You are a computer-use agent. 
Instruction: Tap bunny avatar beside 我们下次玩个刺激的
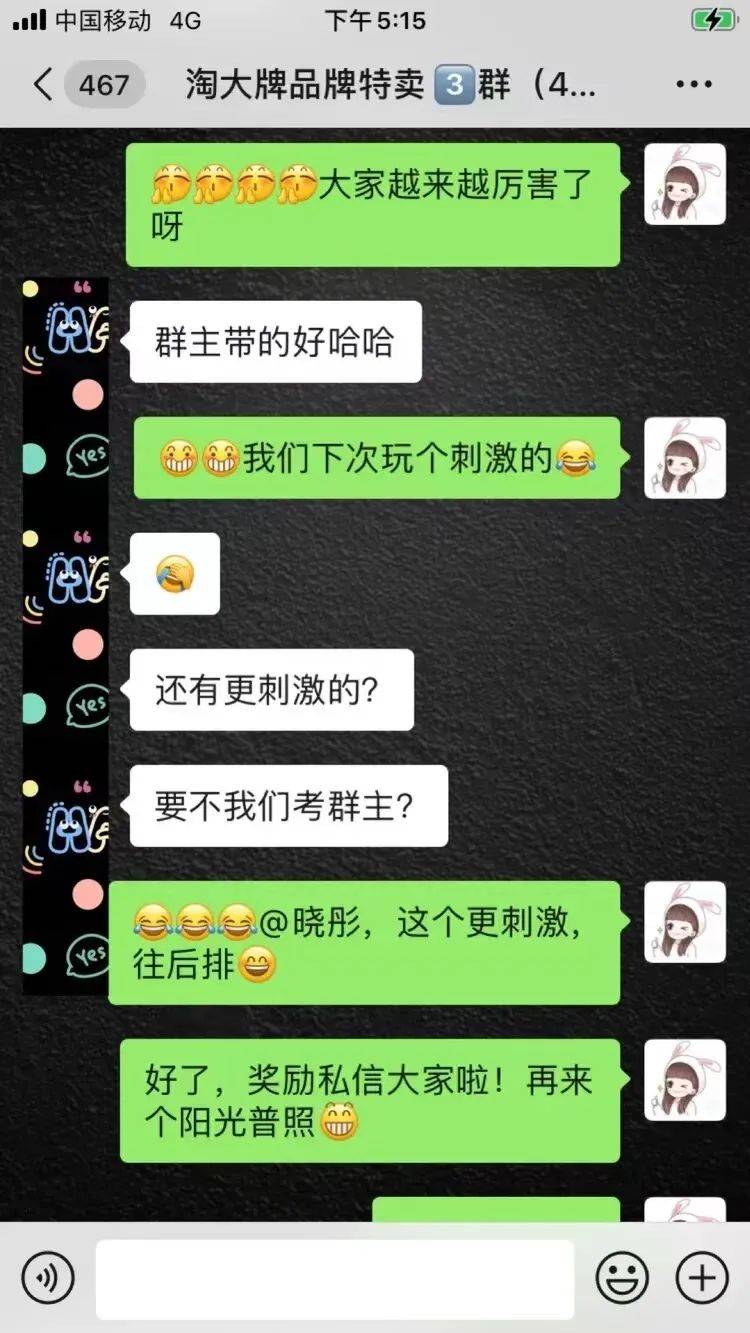point(684,458)
